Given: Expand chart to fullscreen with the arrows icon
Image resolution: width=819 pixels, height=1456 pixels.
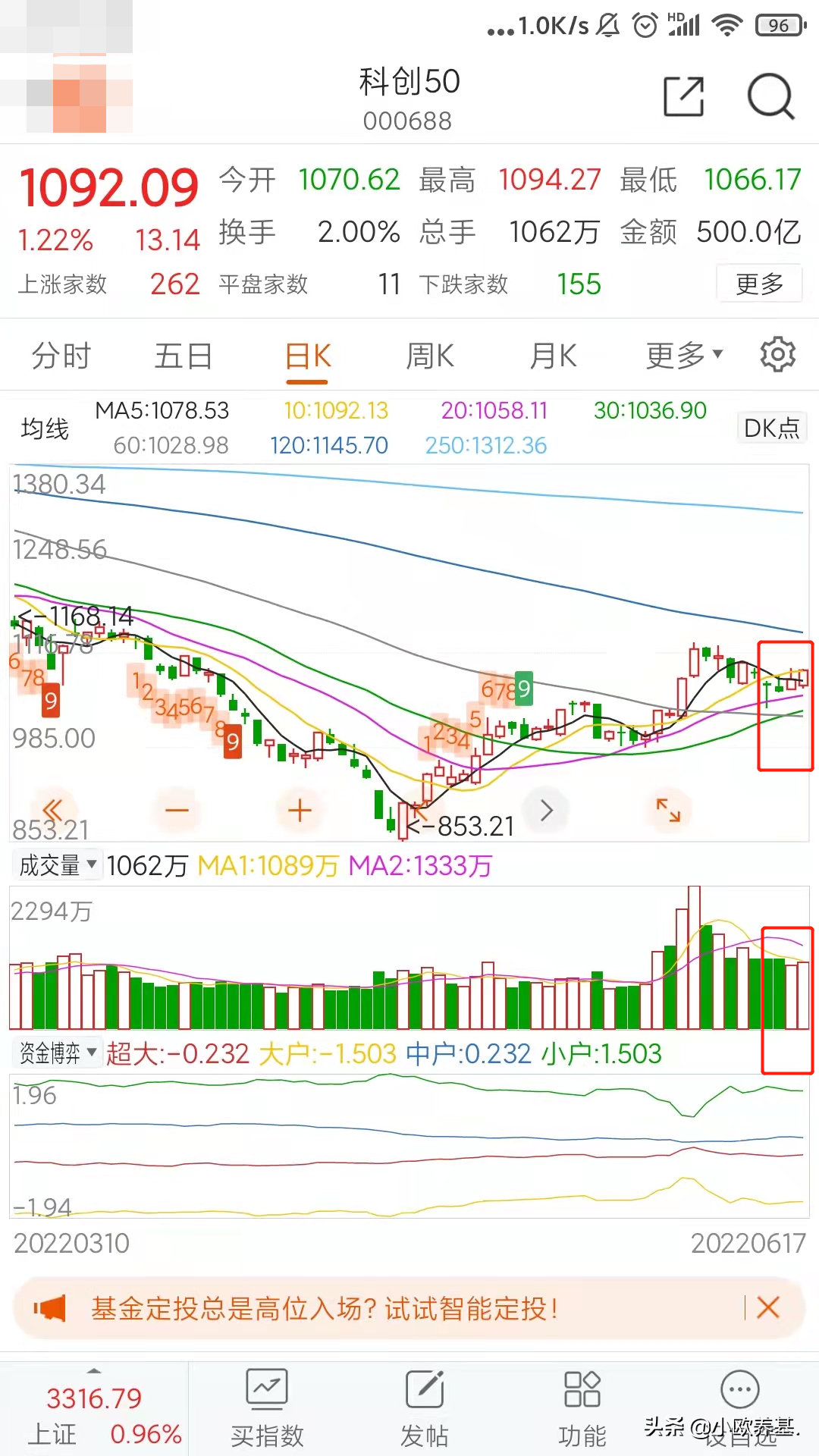Looking at the screenshot, I should [668, 810].
